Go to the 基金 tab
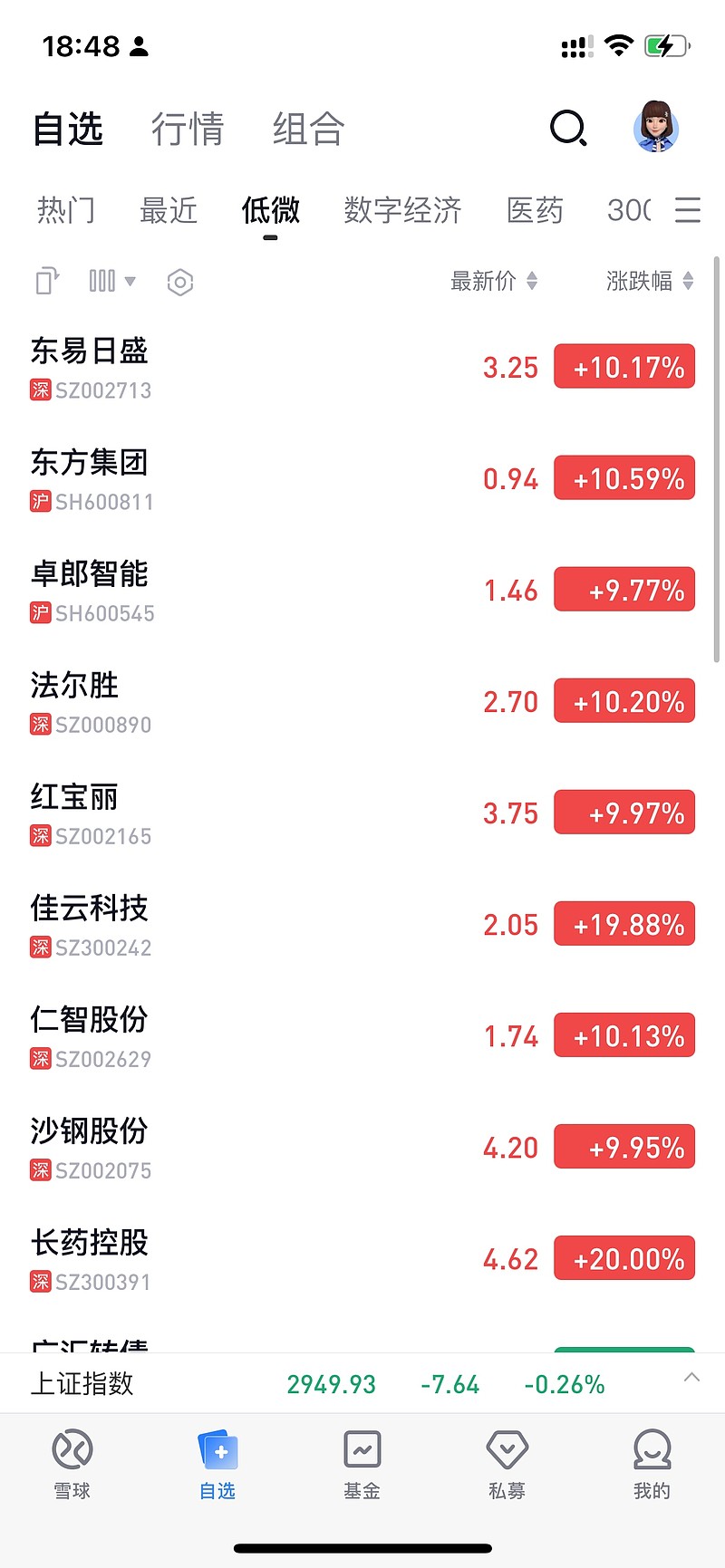The width and height of the screenshot is (725, 1568). pos(362,1464)
